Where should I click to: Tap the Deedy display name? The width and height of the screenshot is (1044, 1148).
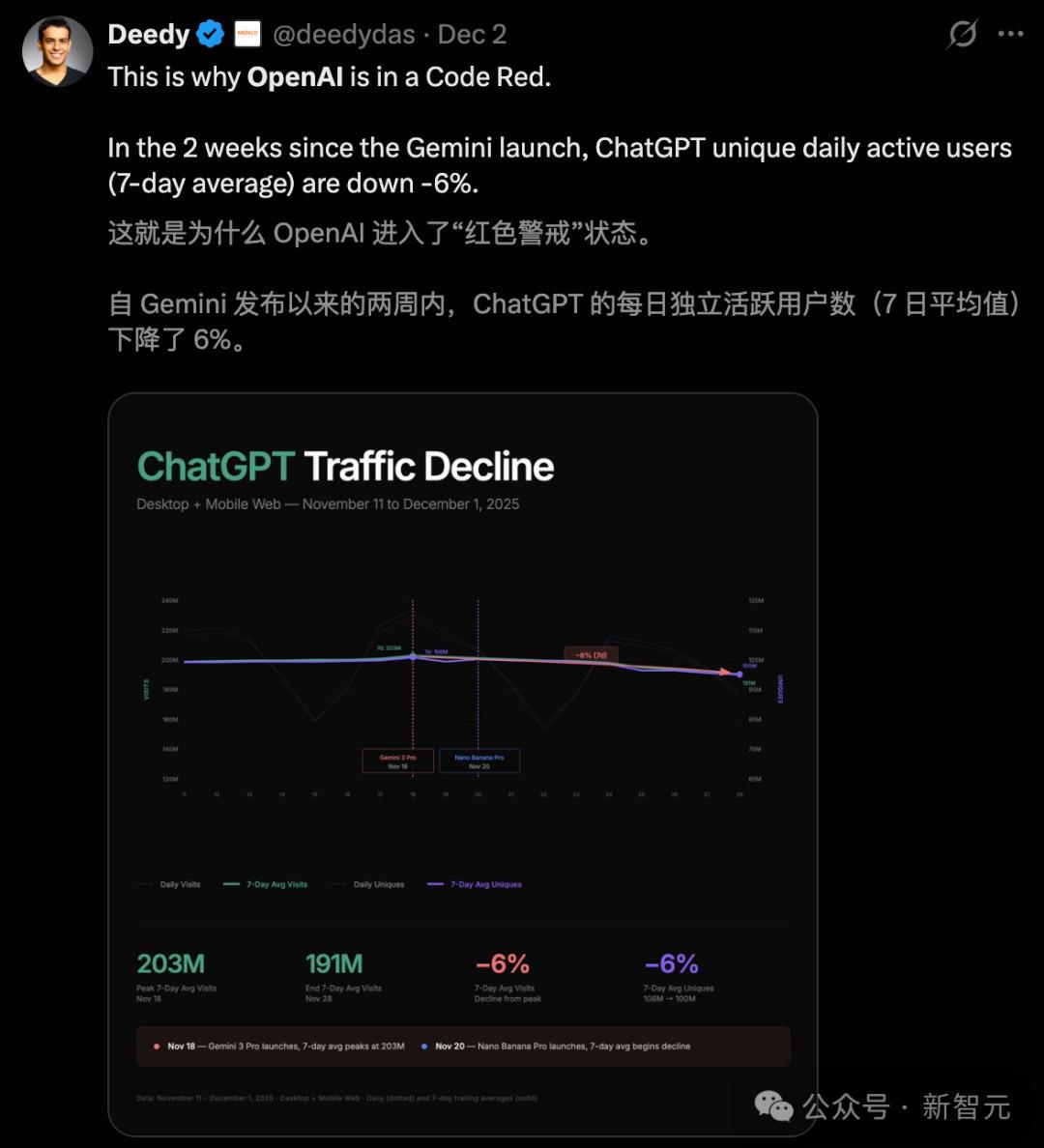(x=149, y=35)
